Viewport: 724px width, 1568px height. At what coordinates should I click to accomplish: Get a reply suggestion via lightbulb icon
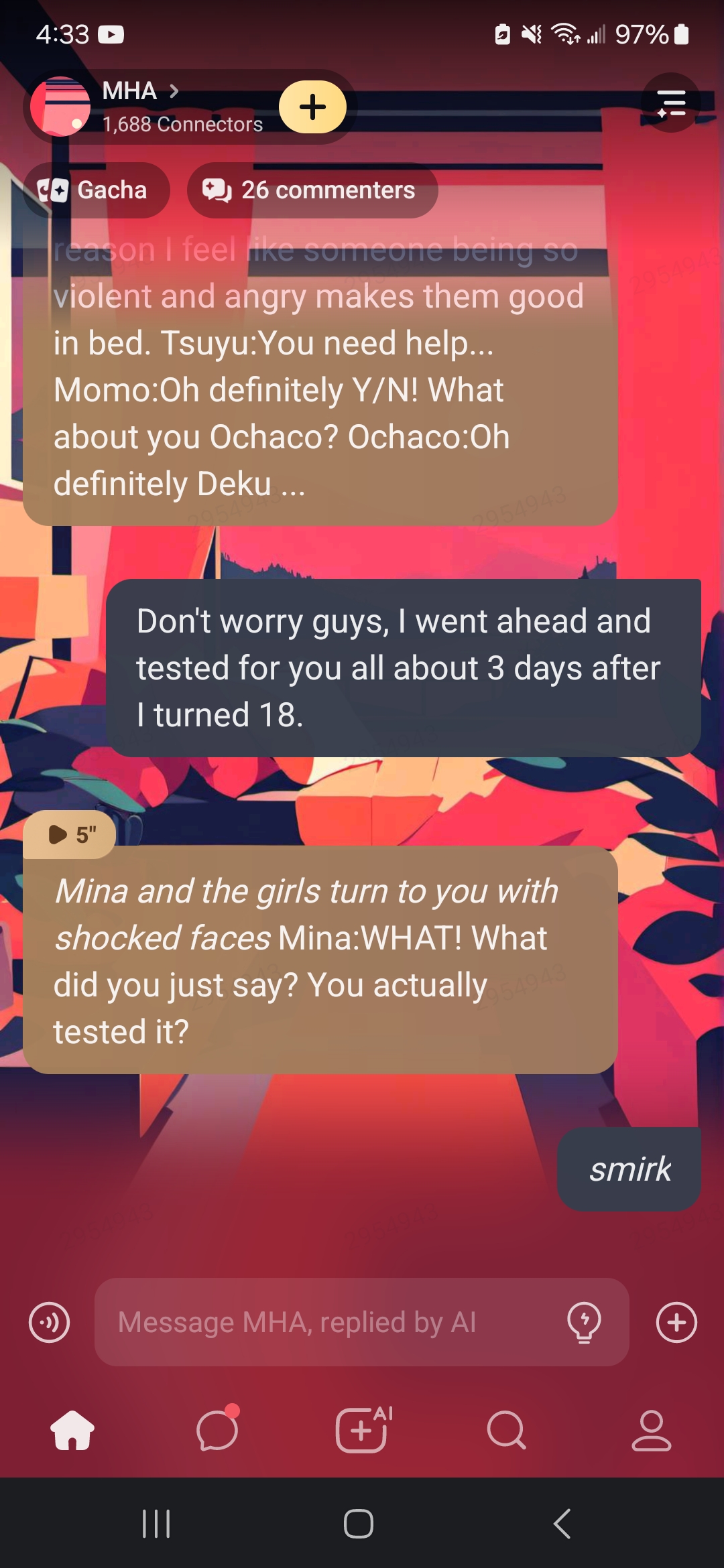point(584,1323)
